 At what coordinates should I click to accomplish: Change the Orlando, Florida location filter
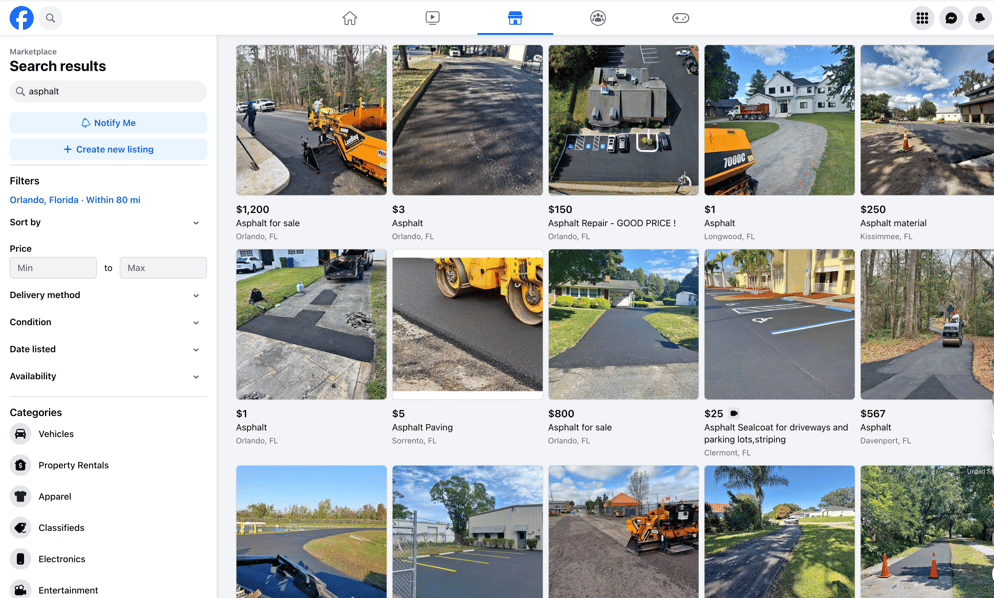pos(75,200)
